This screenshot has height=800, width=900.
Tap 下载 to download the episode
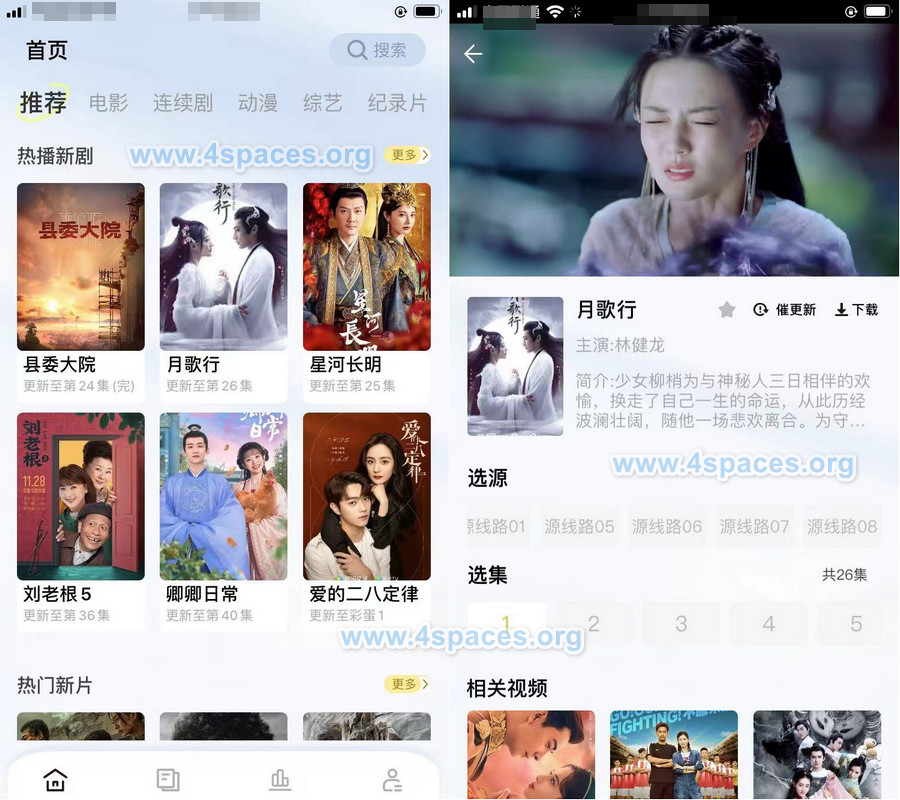(x=856, y=310)
